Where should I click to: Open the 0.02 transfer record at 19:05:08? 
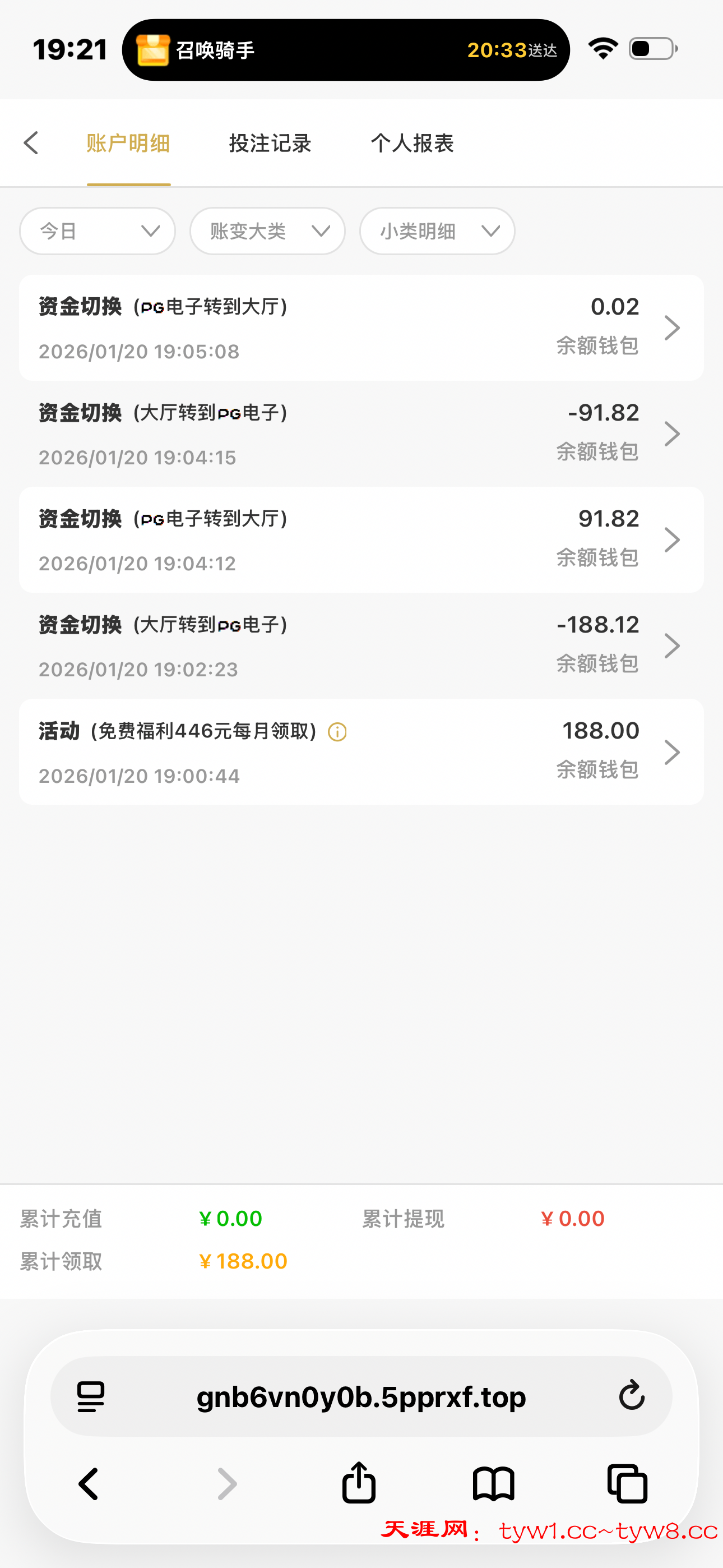(361, 328)
